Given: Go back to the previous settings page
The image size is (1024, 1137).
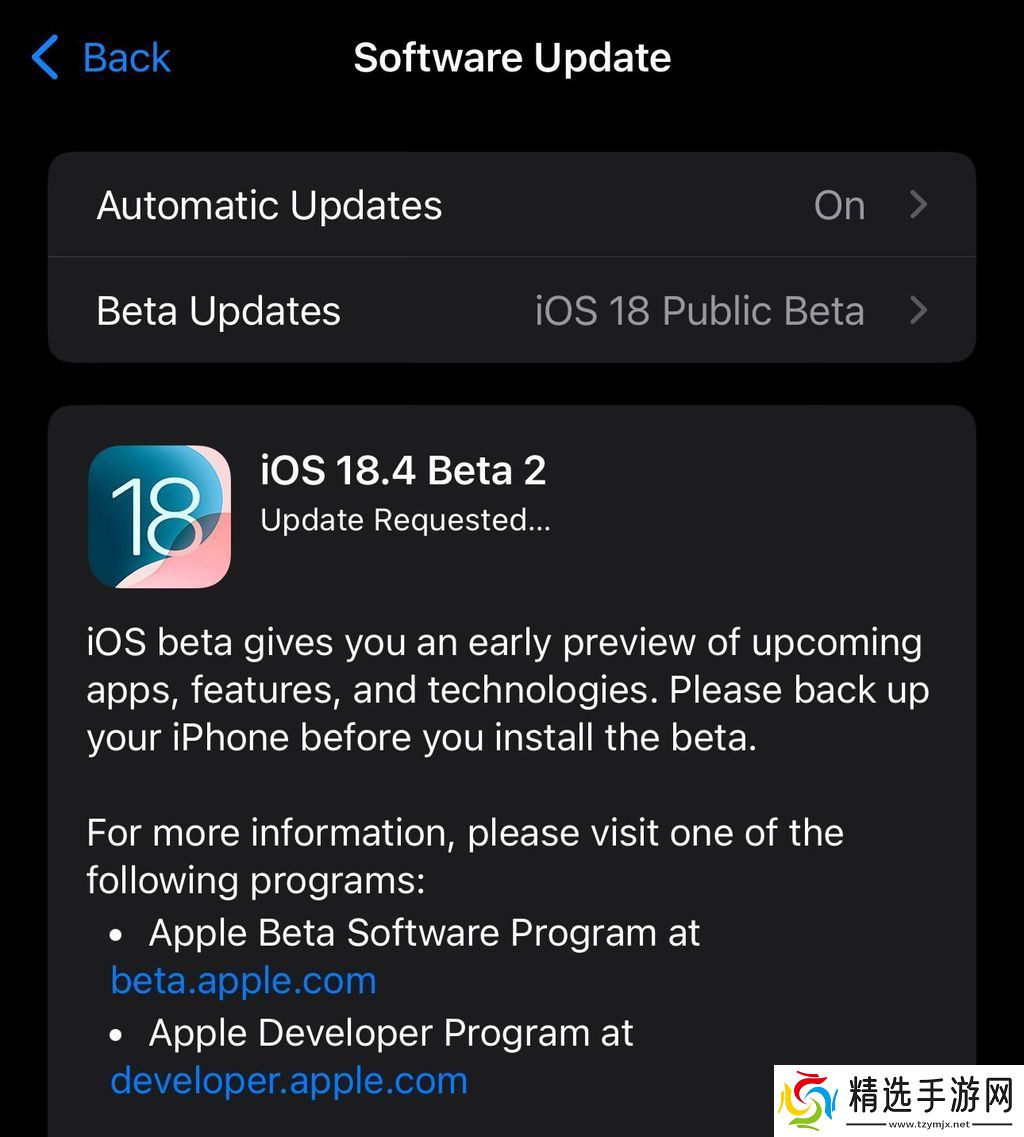Looking at the screenshot, I should coord(101,58).
